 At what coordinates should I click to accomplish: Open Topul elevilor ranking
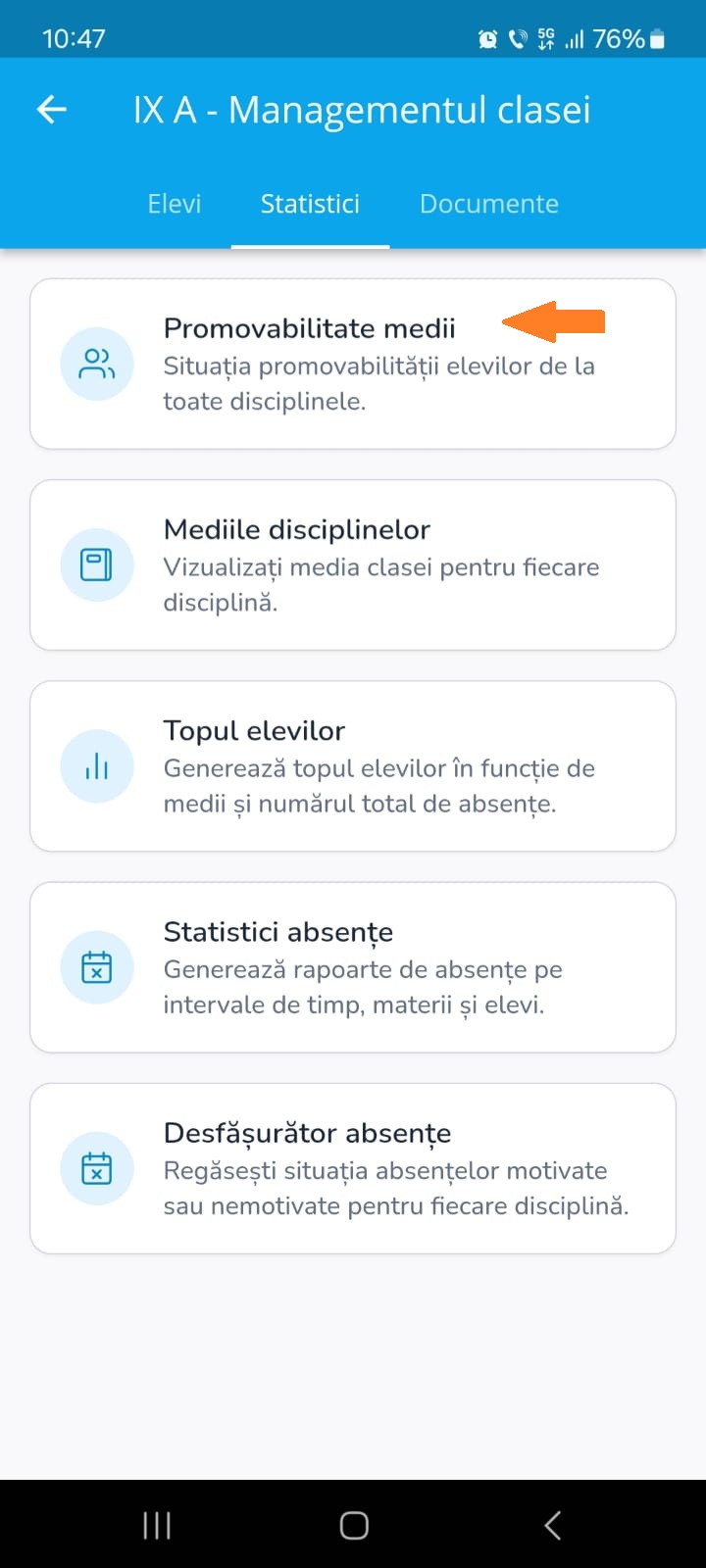click(x=353, y=766)
